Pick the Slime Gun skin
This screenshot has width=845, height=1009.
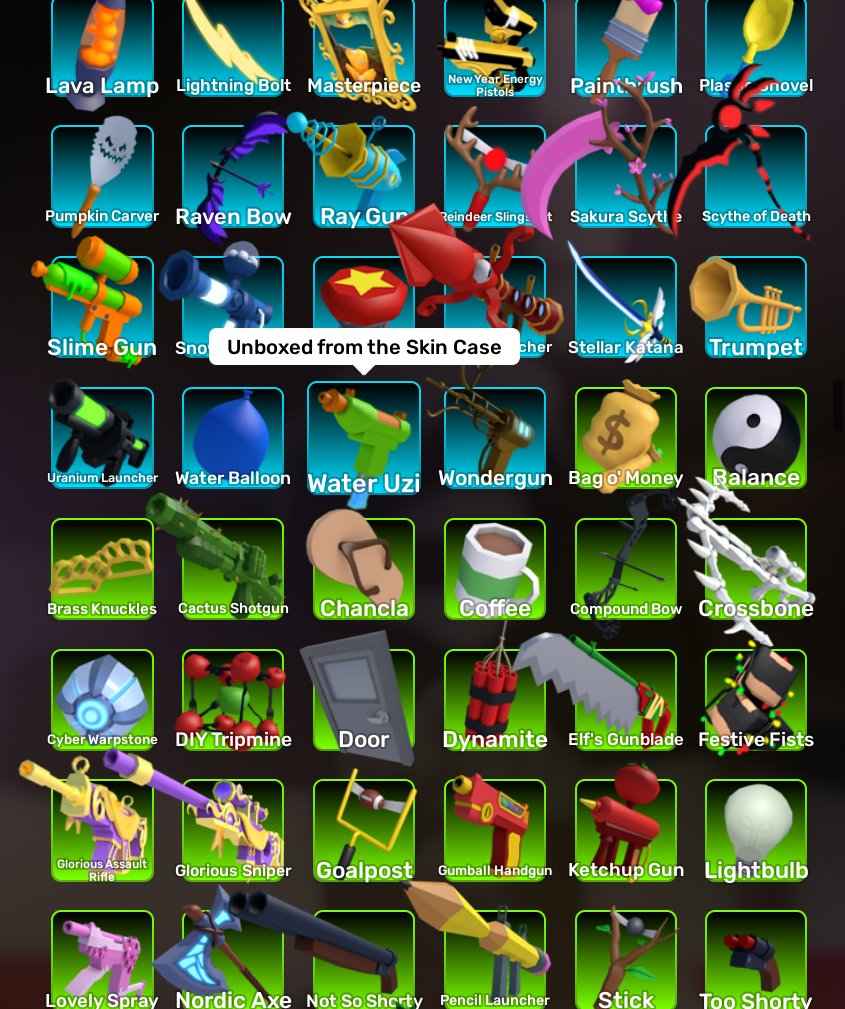point(102,307)
